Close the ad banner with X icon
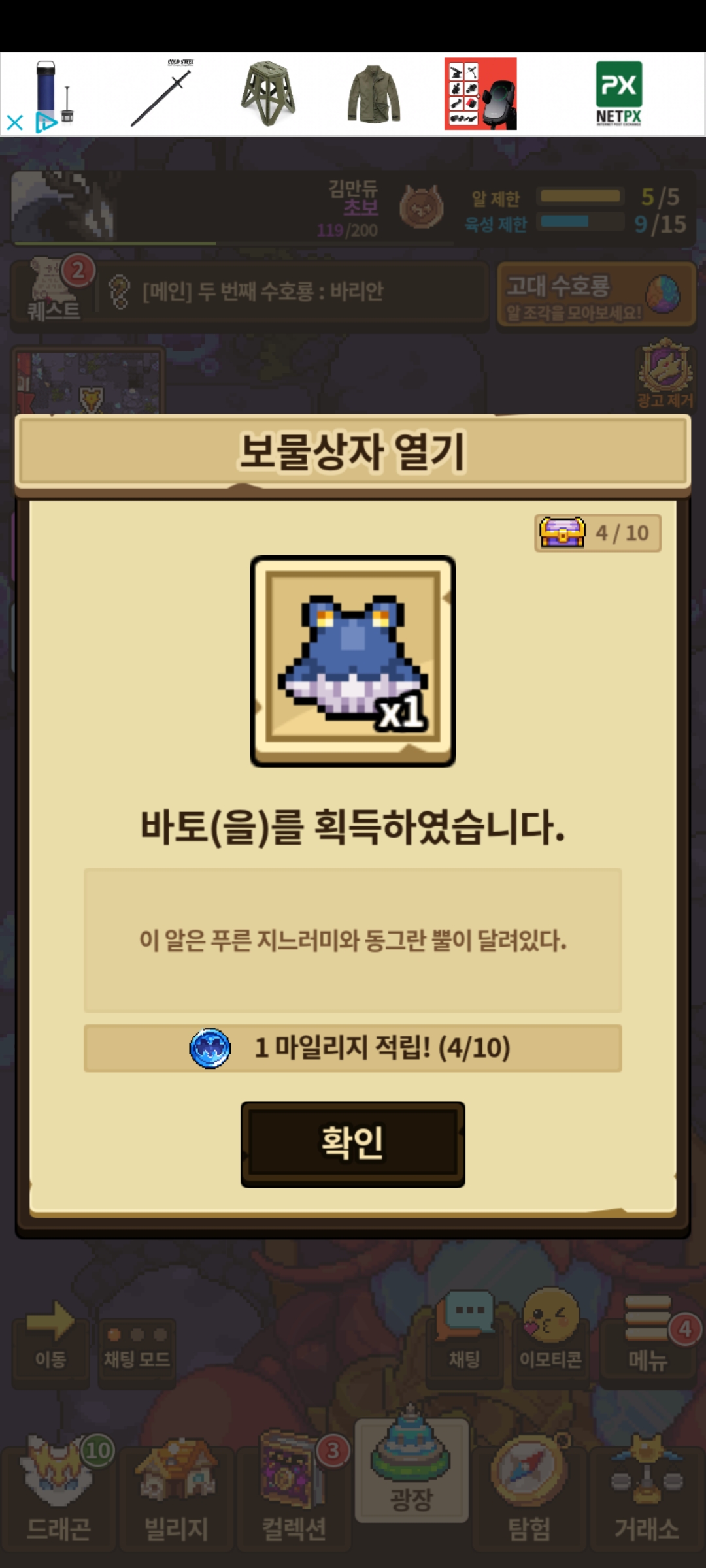The height and width of the screenshot is (1568, 706). pyautogui.click(x=14, y=122)
